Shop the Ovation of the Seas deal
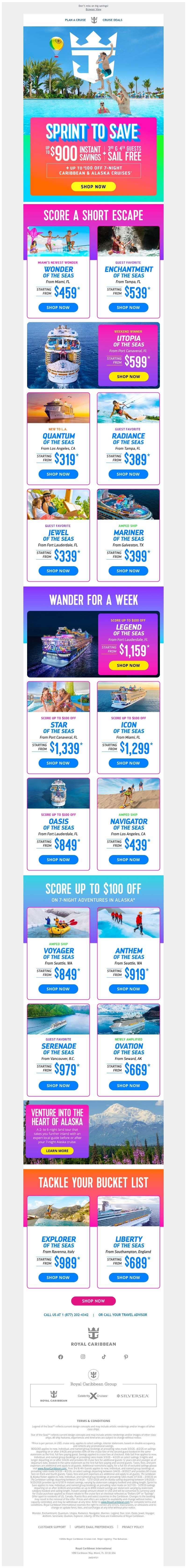 point(129,1086)
